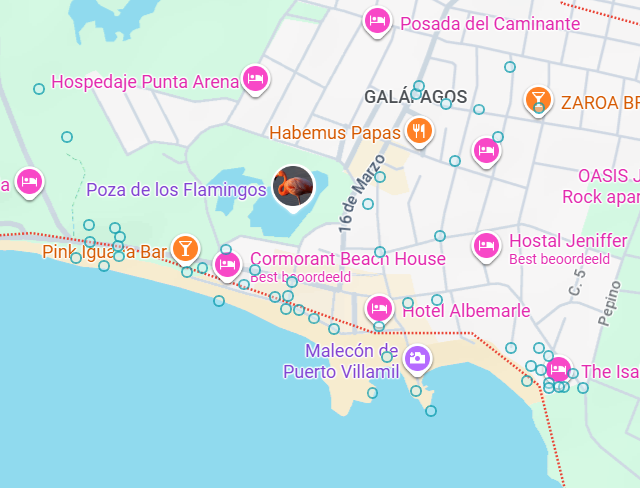Open The Isabela hotel pin at the edge
Screen dimensions: 640x488
tap(558, 369)
